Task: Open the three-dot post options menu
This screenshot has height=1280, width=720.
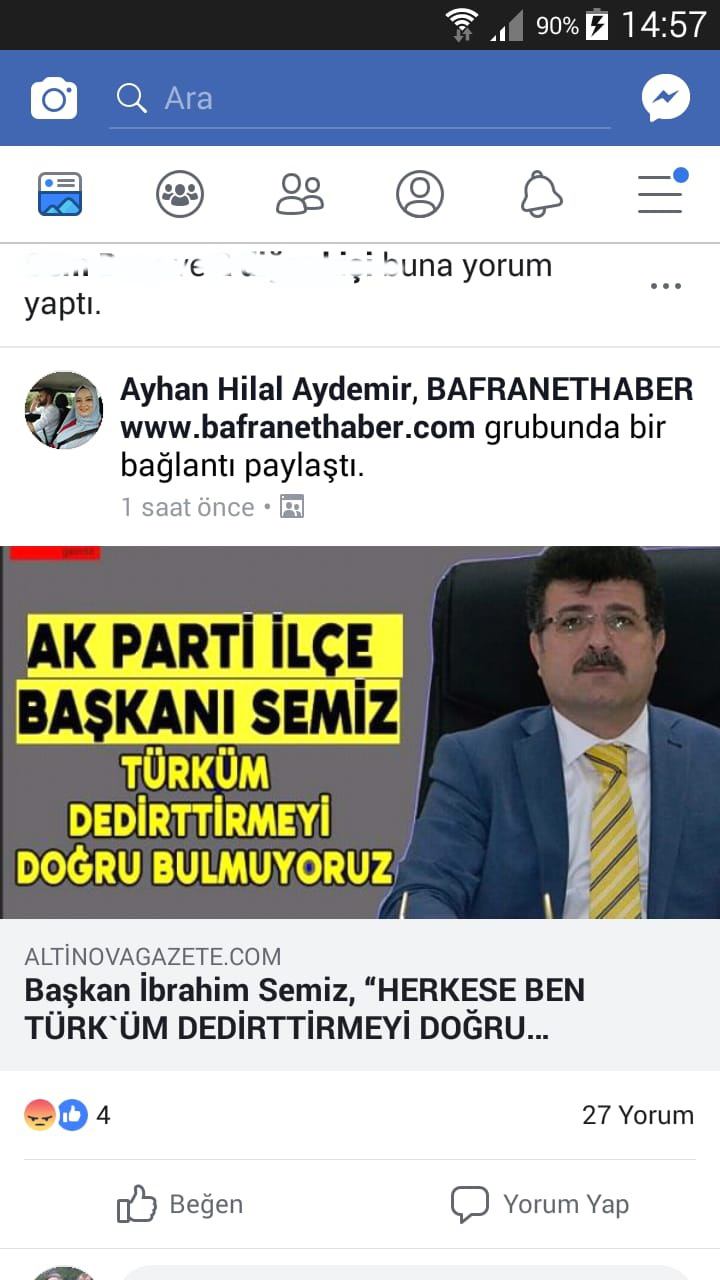Action: coord(665,286)
